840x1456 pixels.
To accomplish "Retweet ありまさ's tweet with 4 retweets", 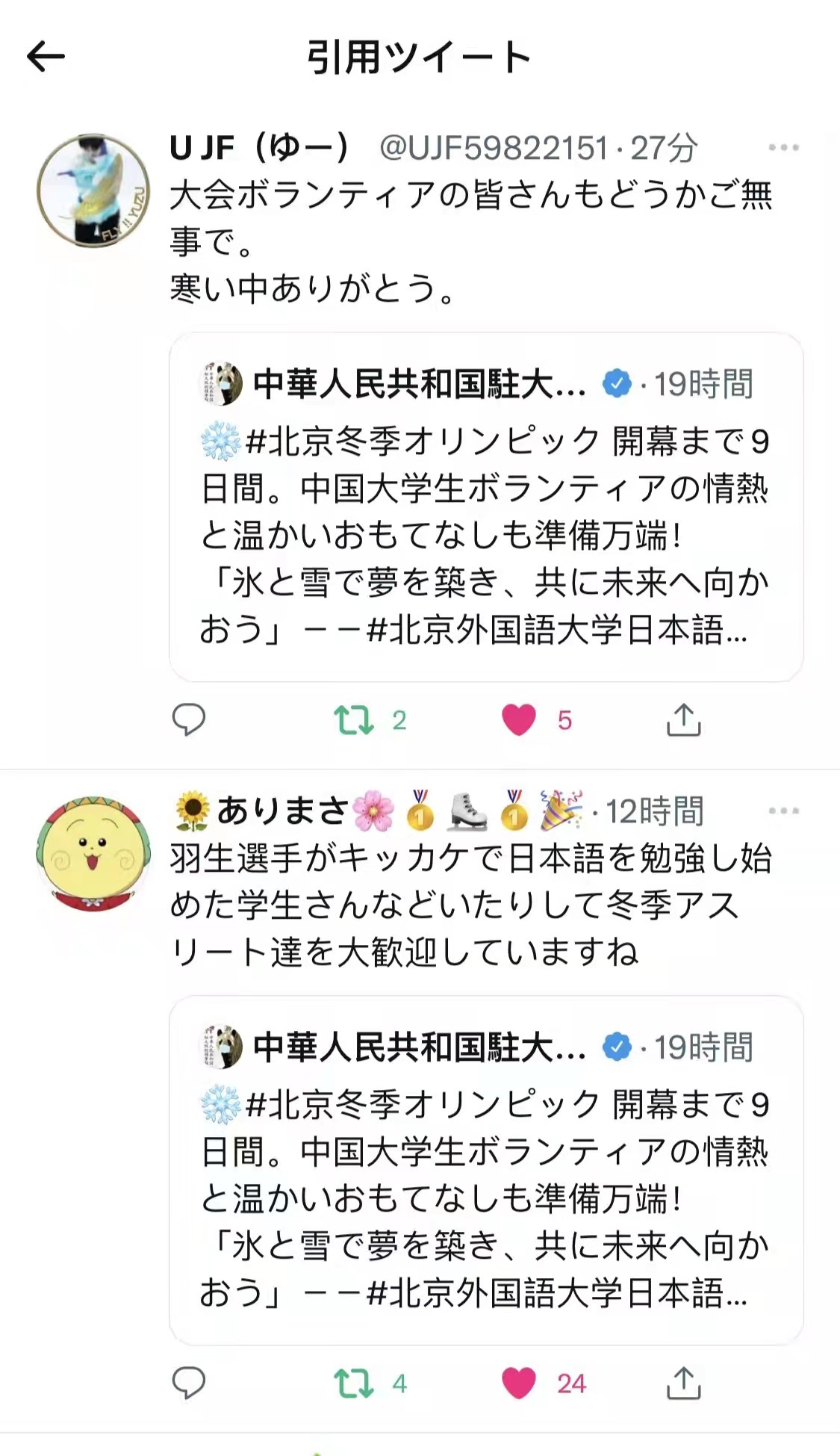I will [x=353, y=1383].
